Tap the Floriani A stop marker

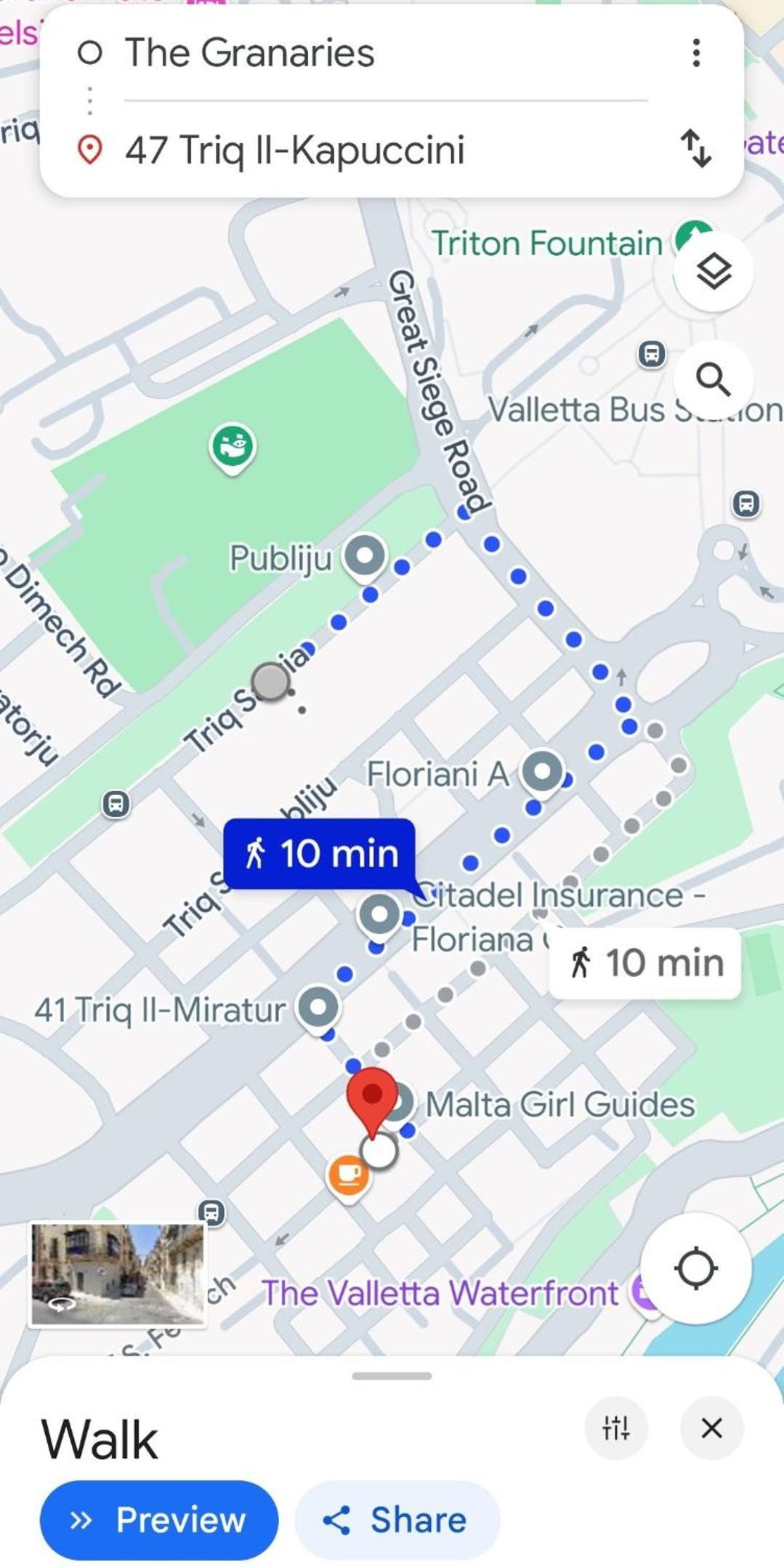(x=542, y=773)
